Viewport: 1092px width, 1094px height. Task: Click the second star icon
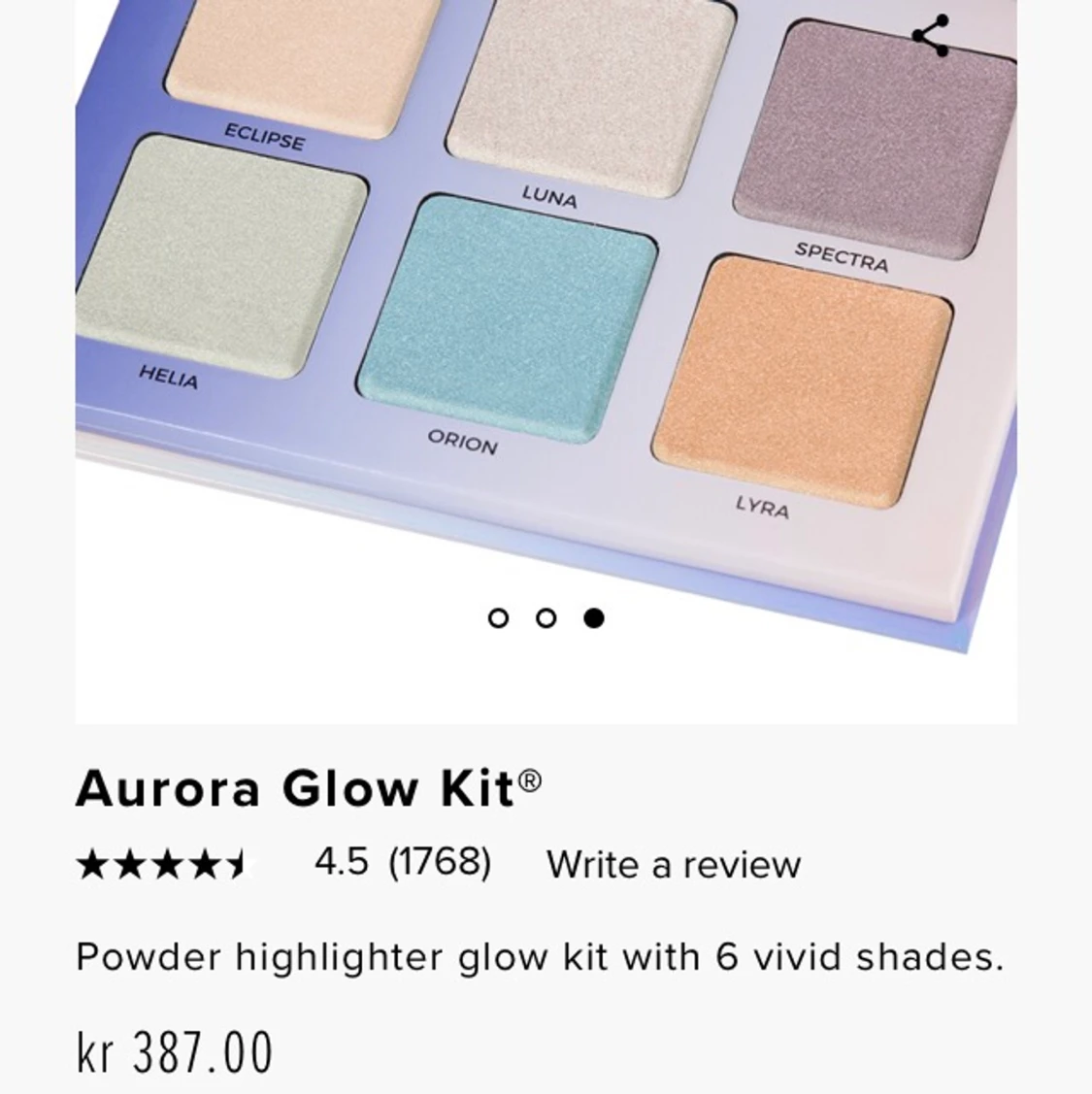click(x=129, y=862)
